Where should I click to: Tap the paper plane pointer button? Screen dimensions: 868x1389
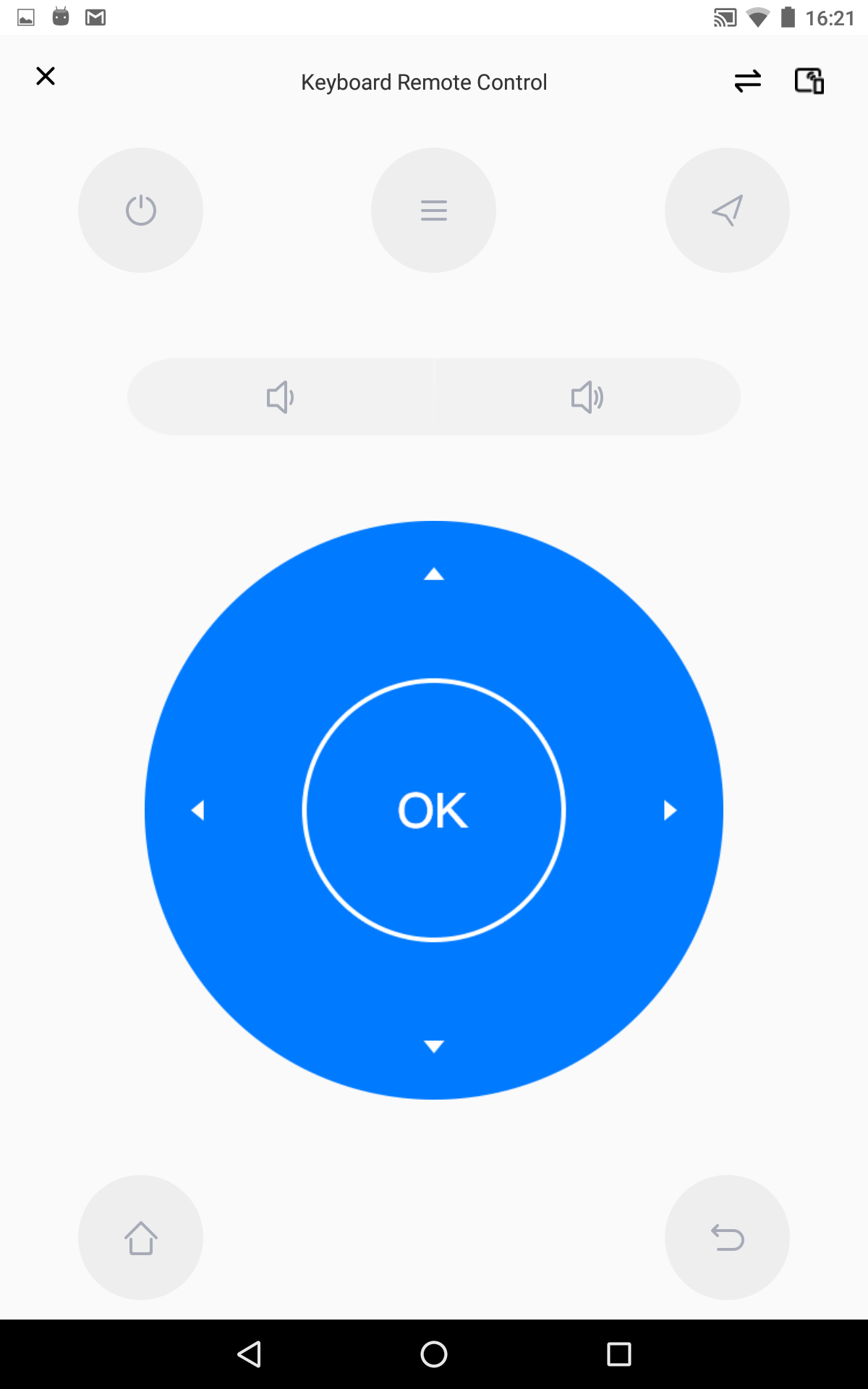point(727,211)
